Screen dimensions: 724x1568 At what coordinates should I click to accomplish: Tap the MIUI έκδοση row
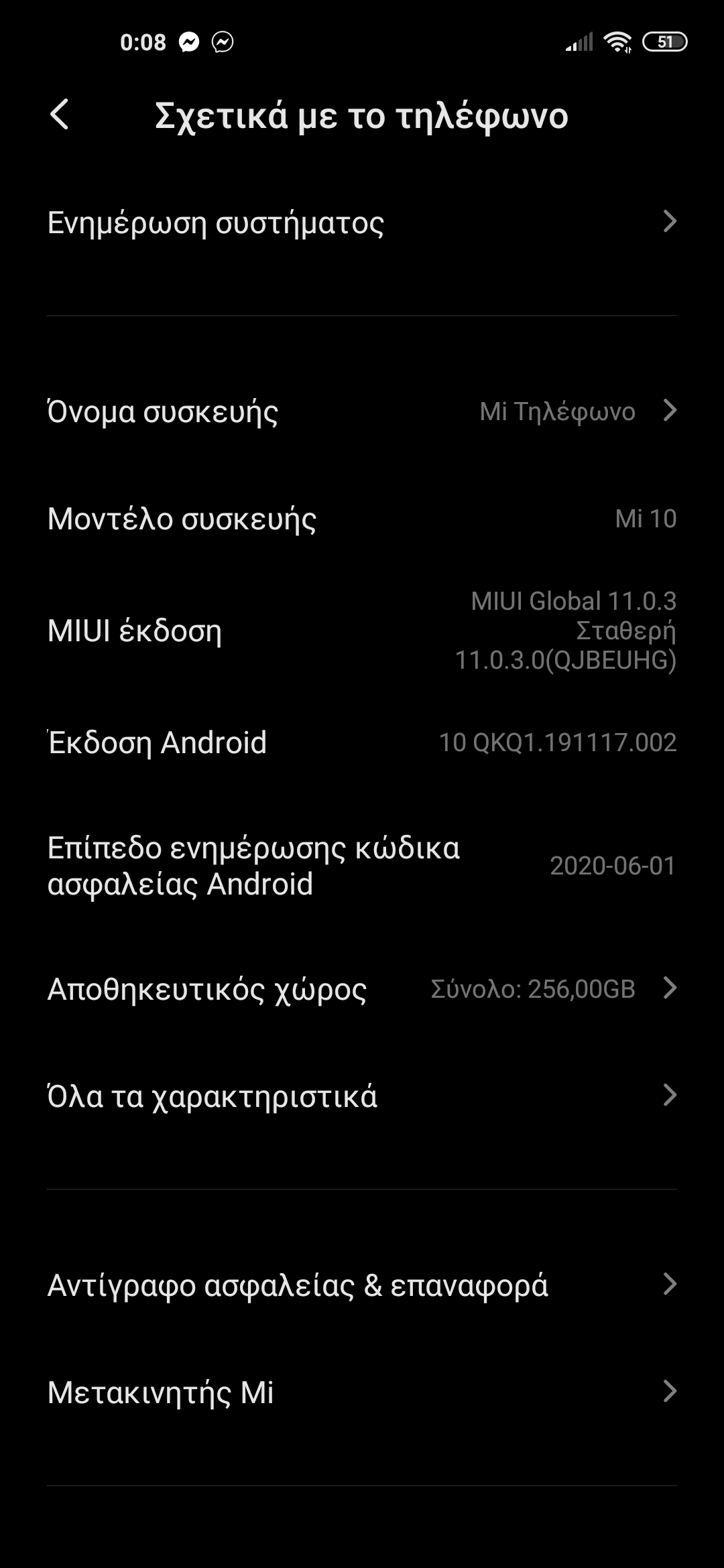[x=362, y=631]
